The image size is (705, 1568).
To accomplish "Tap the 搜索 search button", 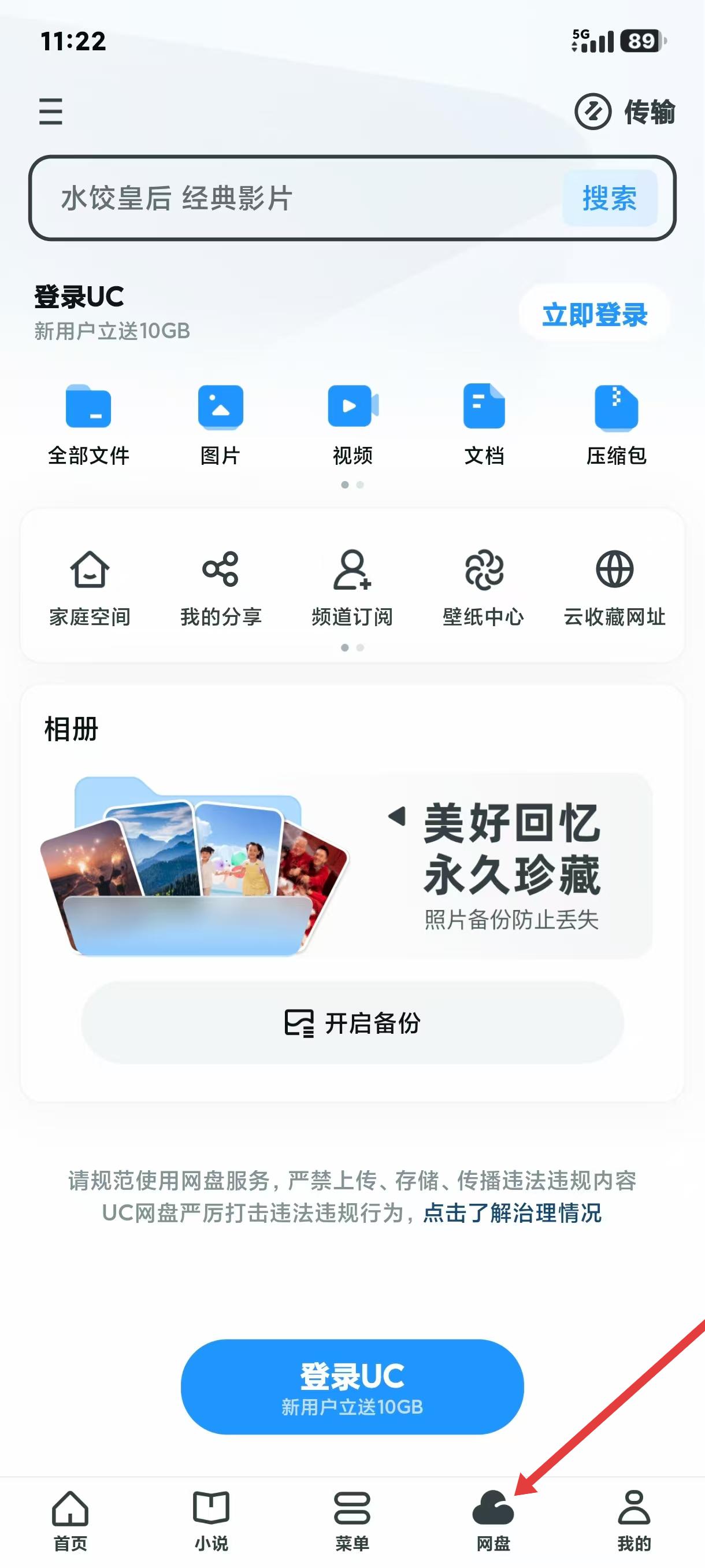I will (x=610, y=198).
